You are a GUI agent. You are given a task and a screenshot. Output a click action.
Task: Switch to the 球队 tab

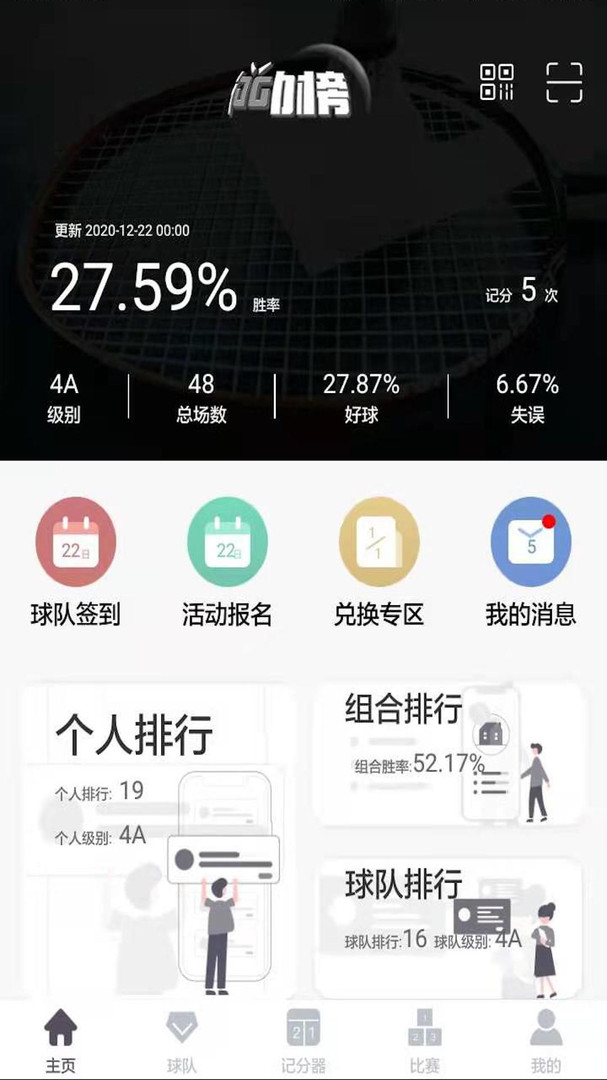182,1040
